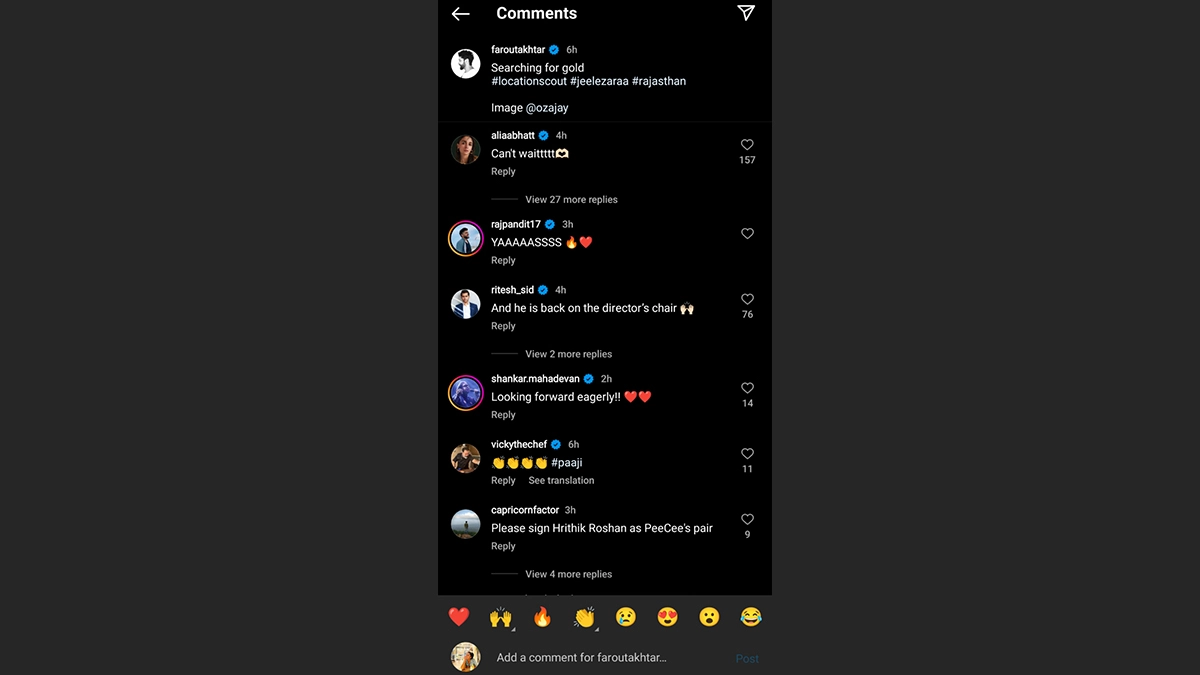Show 4 more replies under capricornfactor

point(568,574)
